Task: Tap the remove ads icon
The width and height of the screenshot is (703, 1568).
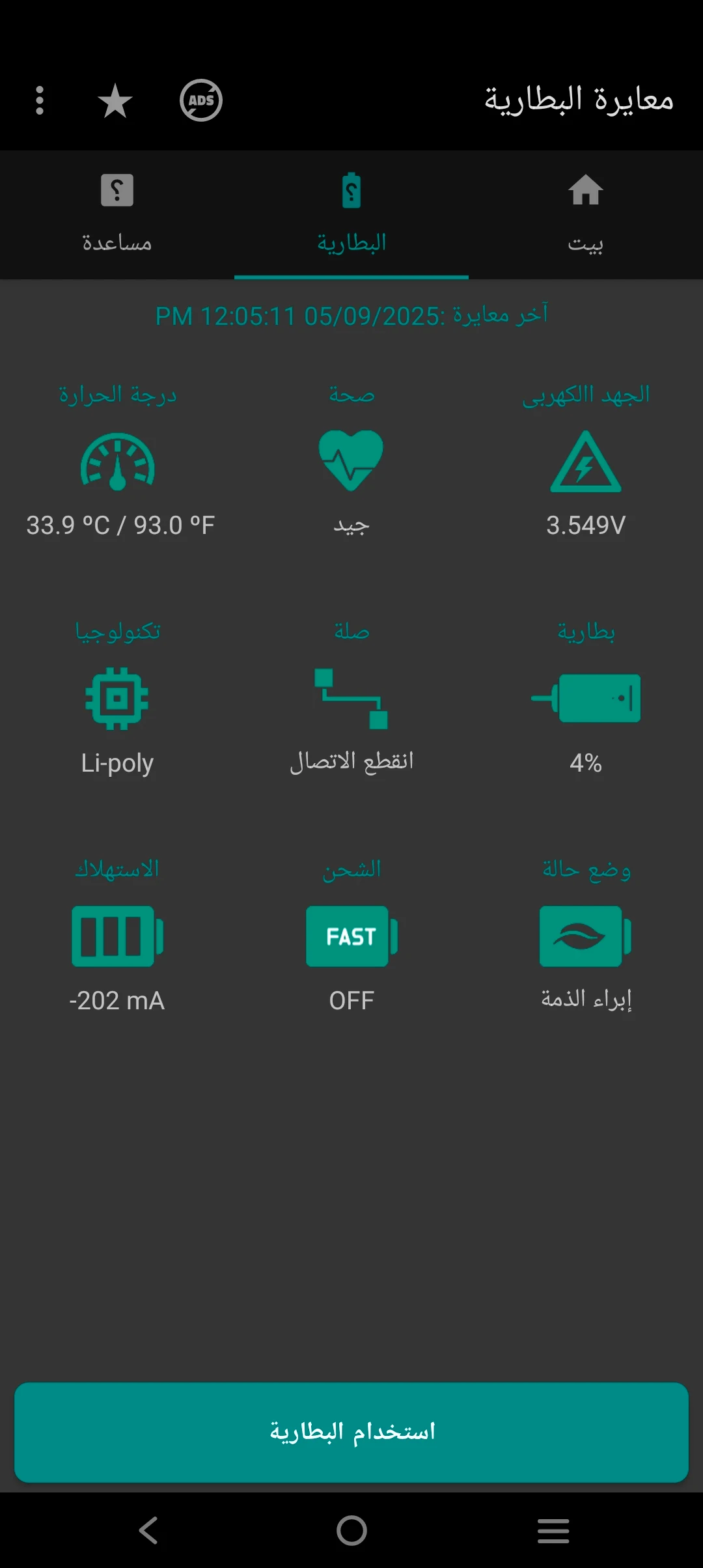Action: [201, 101]
